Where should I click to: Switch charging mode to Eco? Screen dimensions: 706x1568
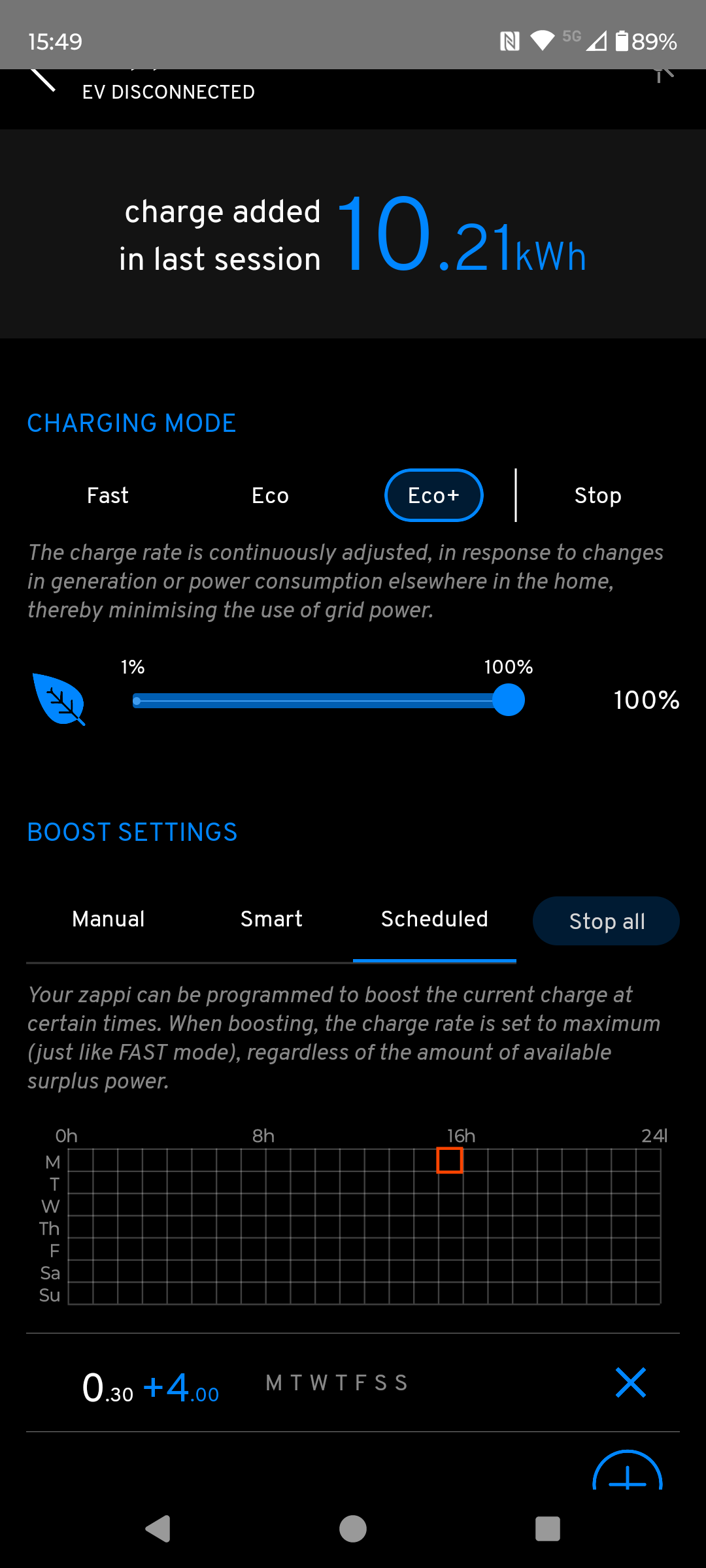270,495
